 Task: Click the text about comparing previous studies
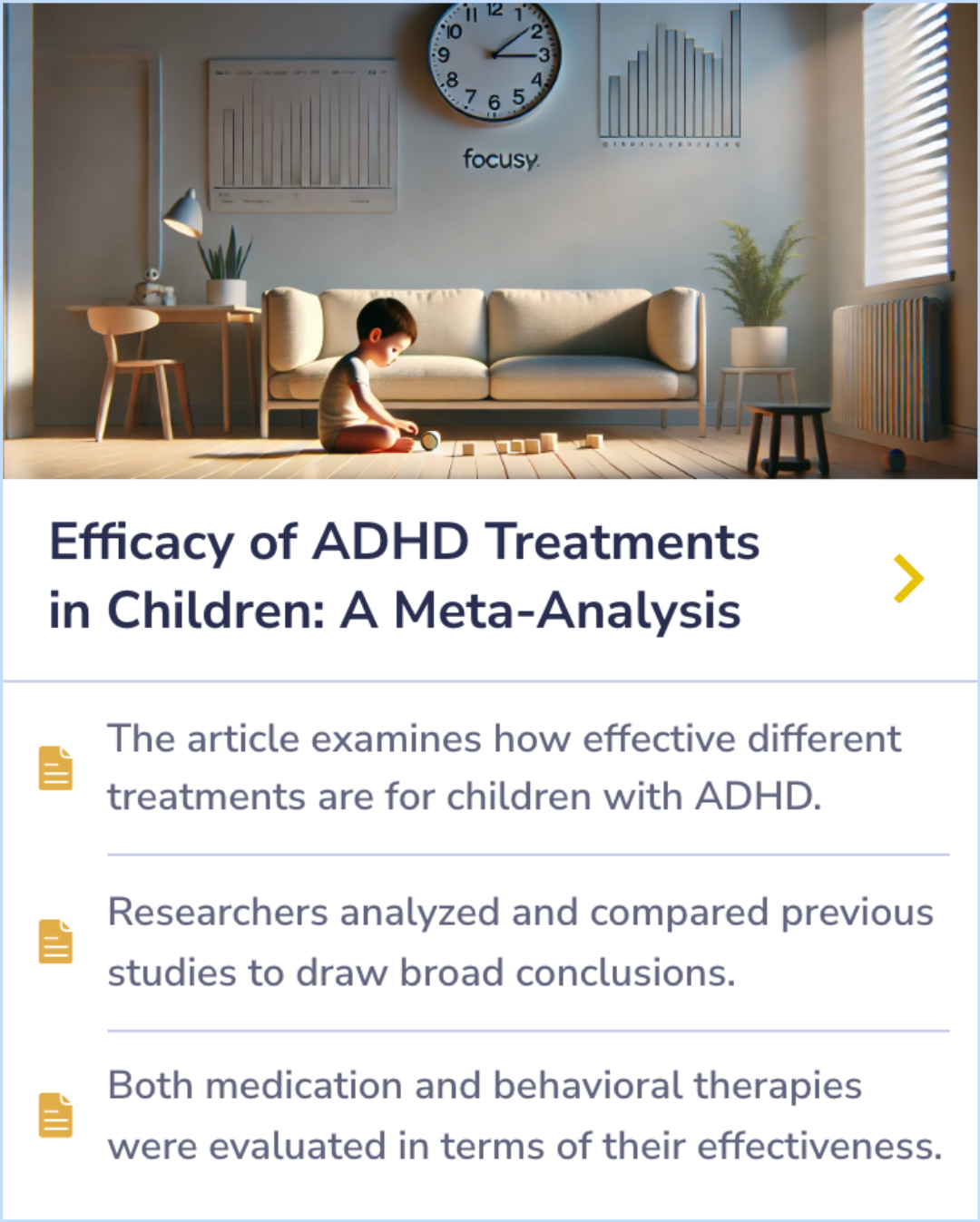click(520, 941)
